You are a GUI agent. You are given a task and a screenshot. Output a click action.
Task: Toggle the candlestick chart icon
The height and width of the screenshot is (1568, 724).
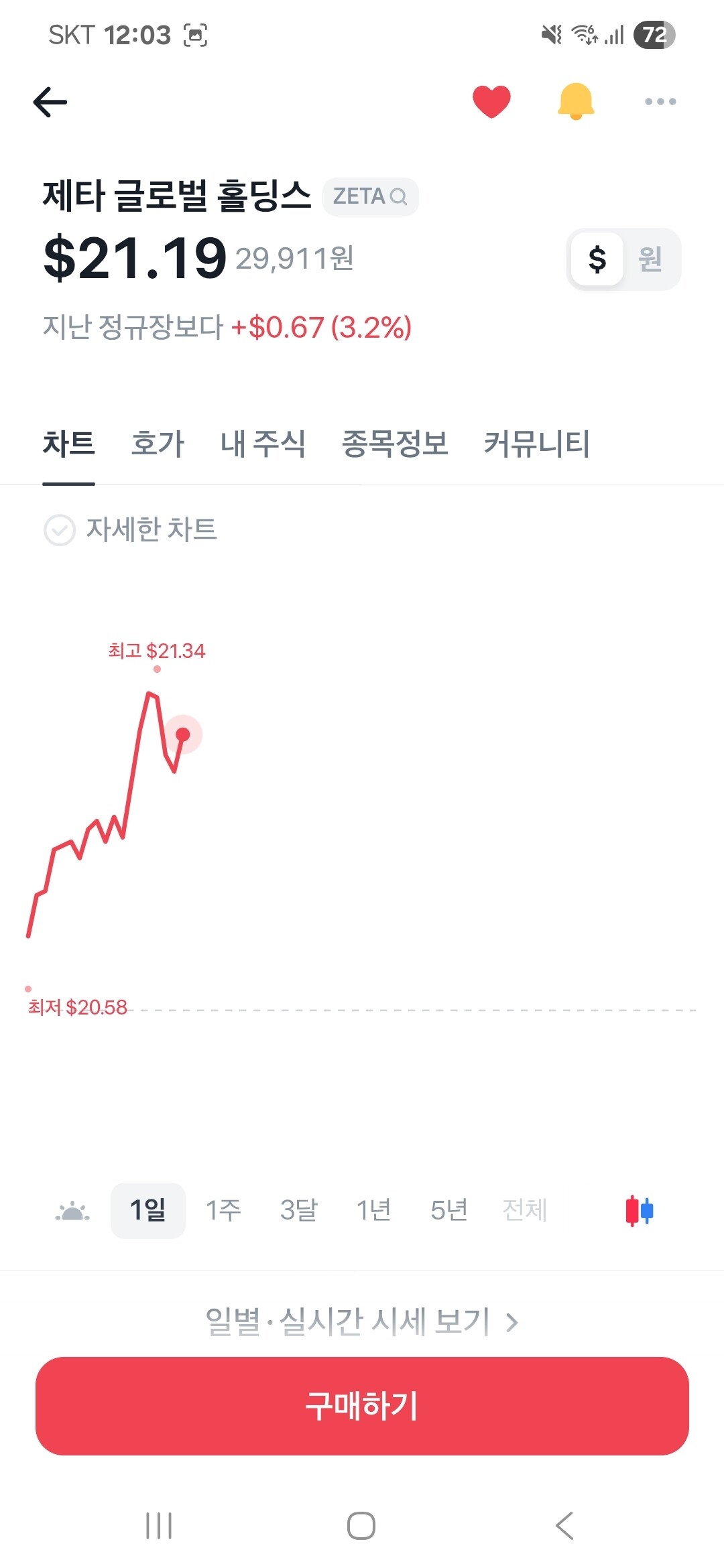(640, 1211)
